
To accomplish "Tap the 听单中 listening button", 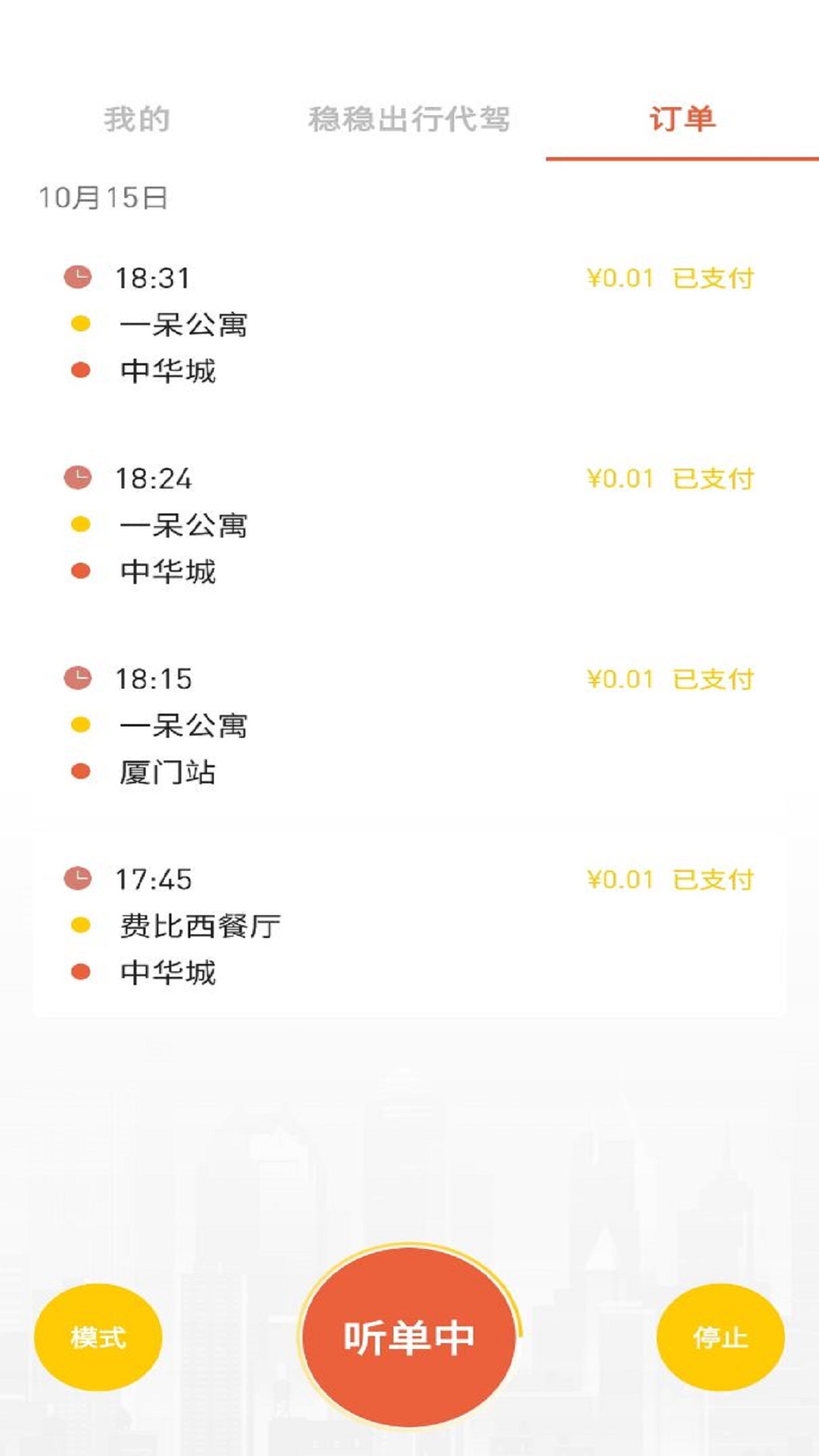I will click(409, 1337).
